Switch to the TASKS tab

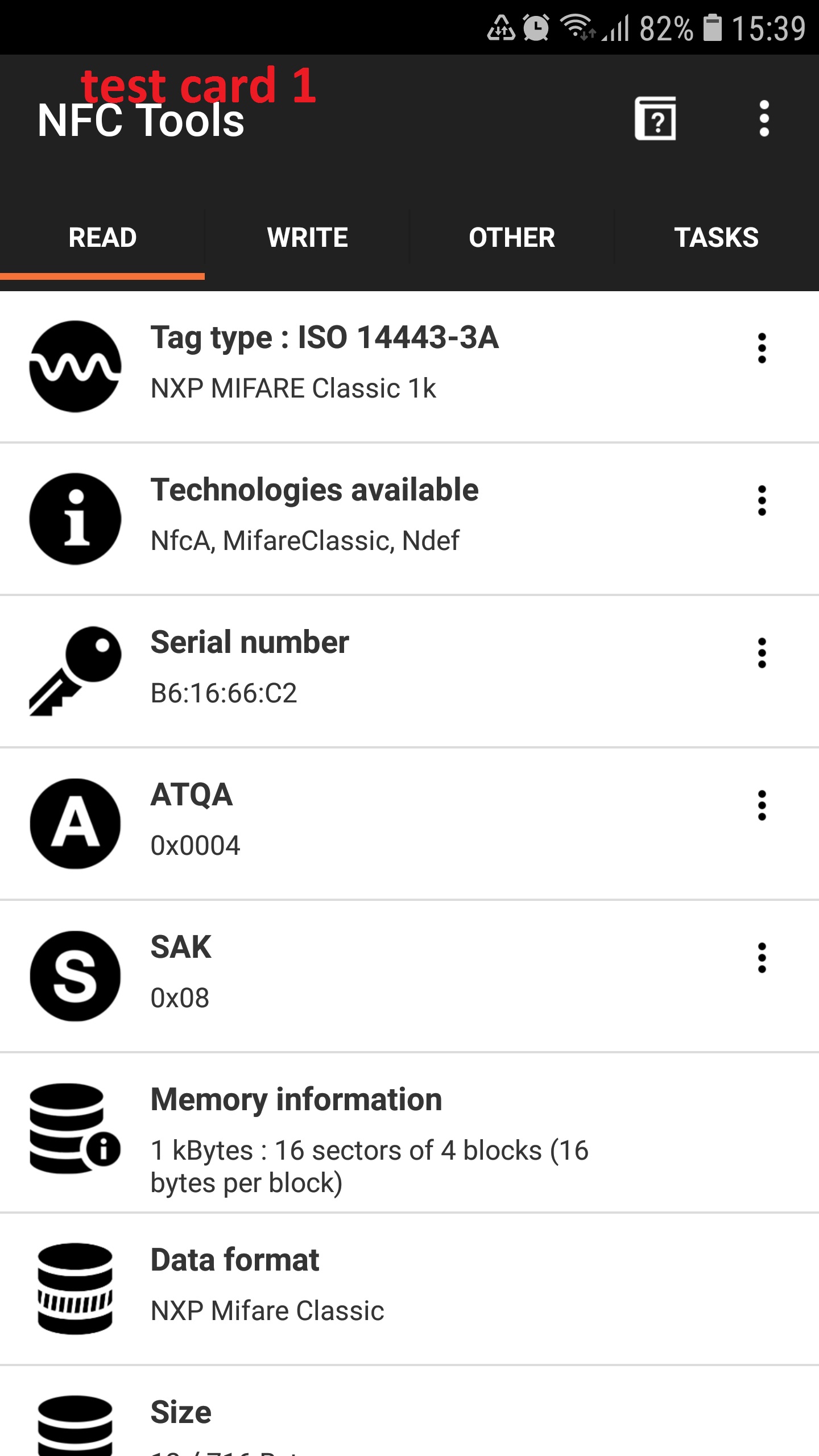click(716, 238)
